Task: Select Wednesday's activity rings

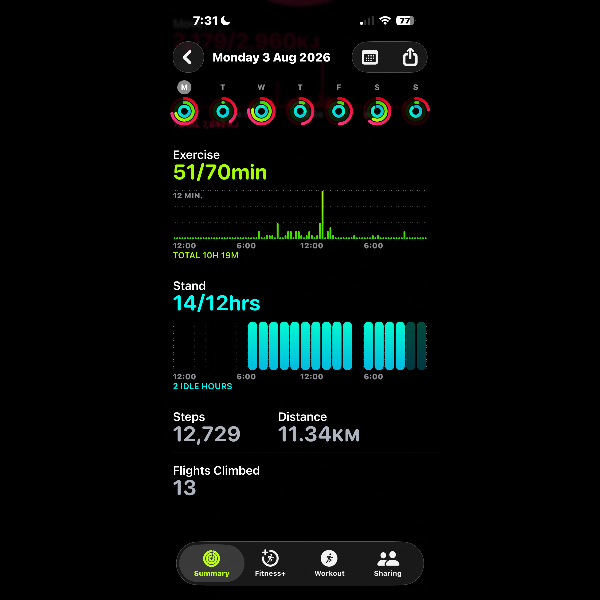Action: click(x=261, y=111)
